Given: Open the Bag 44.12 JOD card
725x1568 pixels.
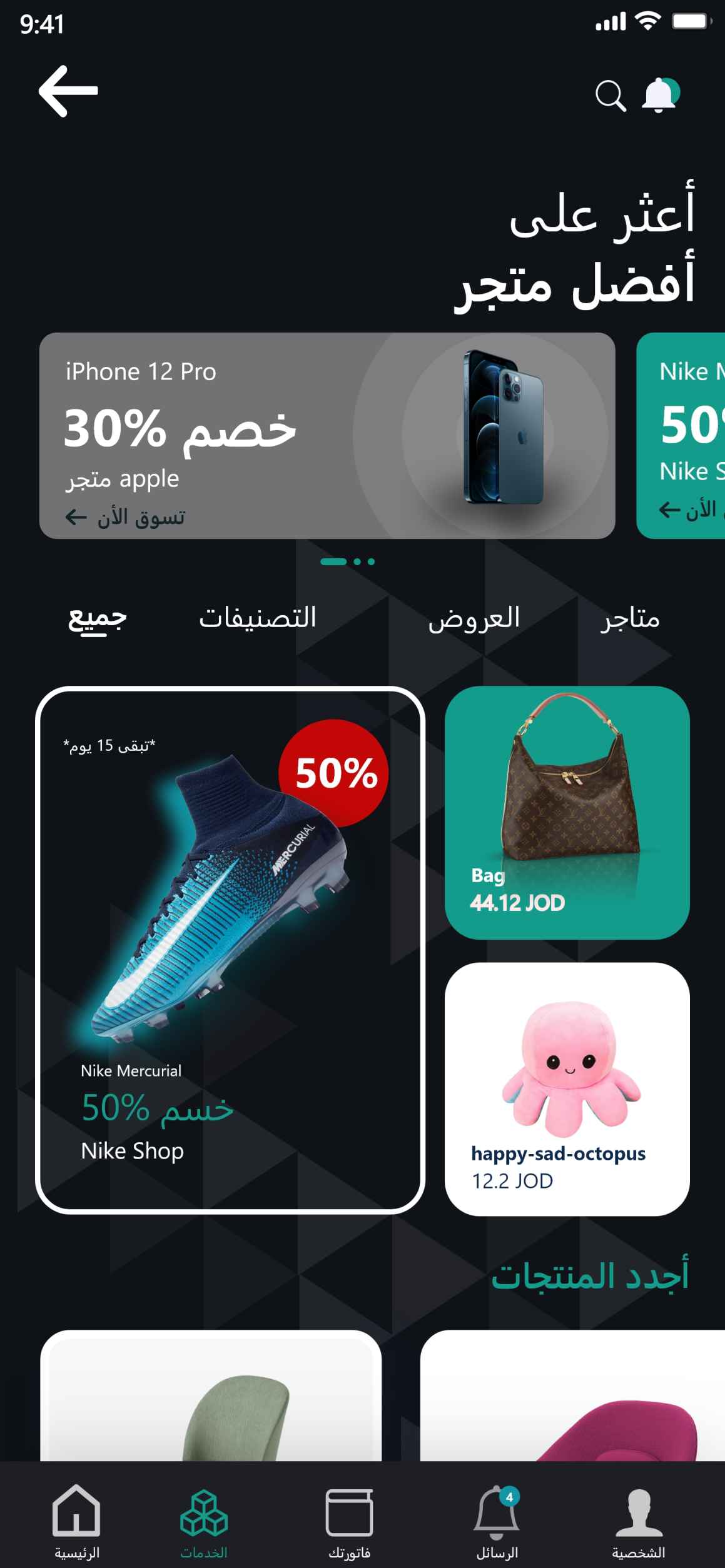Looking at the screenshot, I should [x=567, y=812].
